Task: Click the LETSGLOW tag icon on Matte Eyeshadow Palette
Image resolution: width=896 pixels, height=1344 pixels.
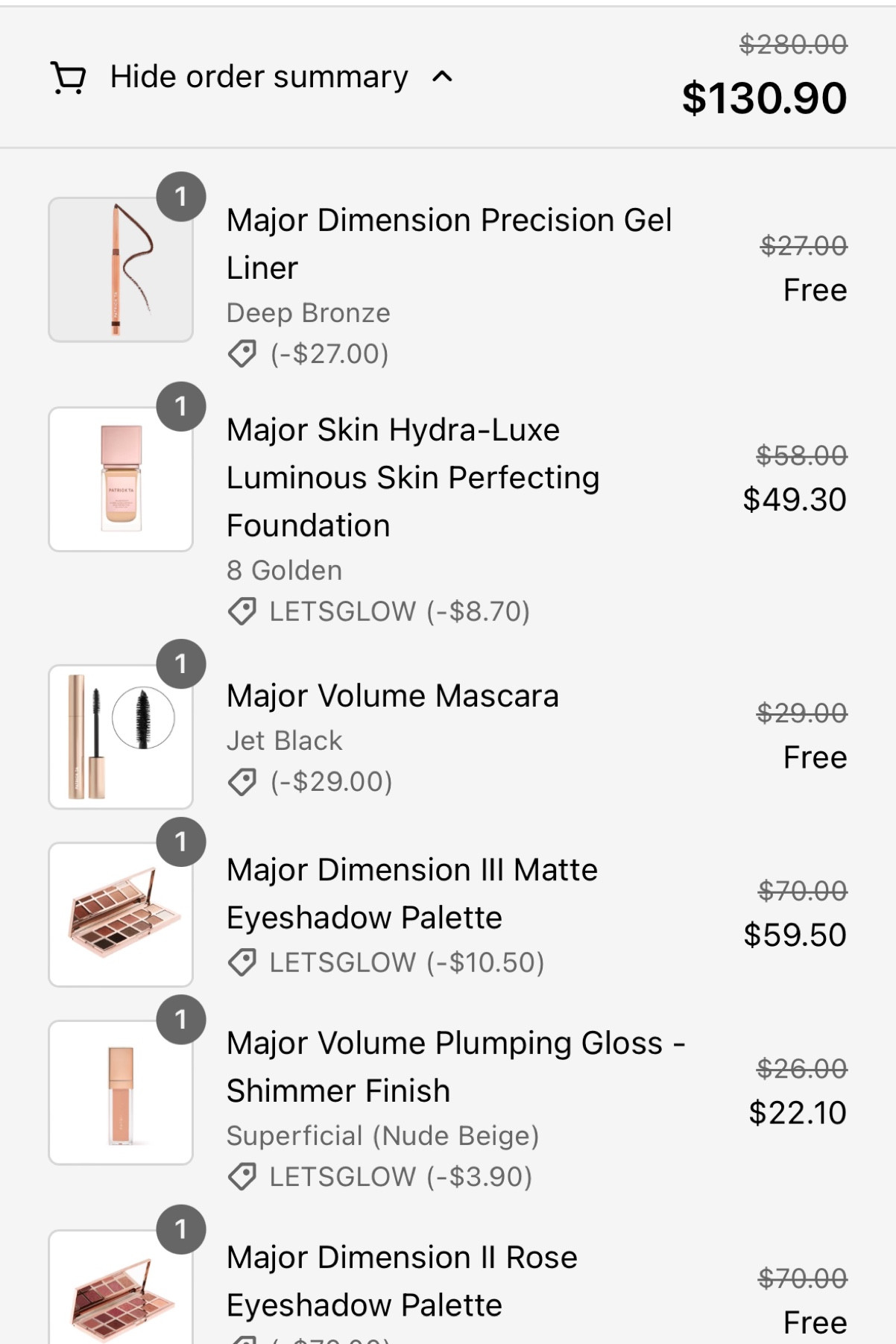Action: (x=241, y=962)
